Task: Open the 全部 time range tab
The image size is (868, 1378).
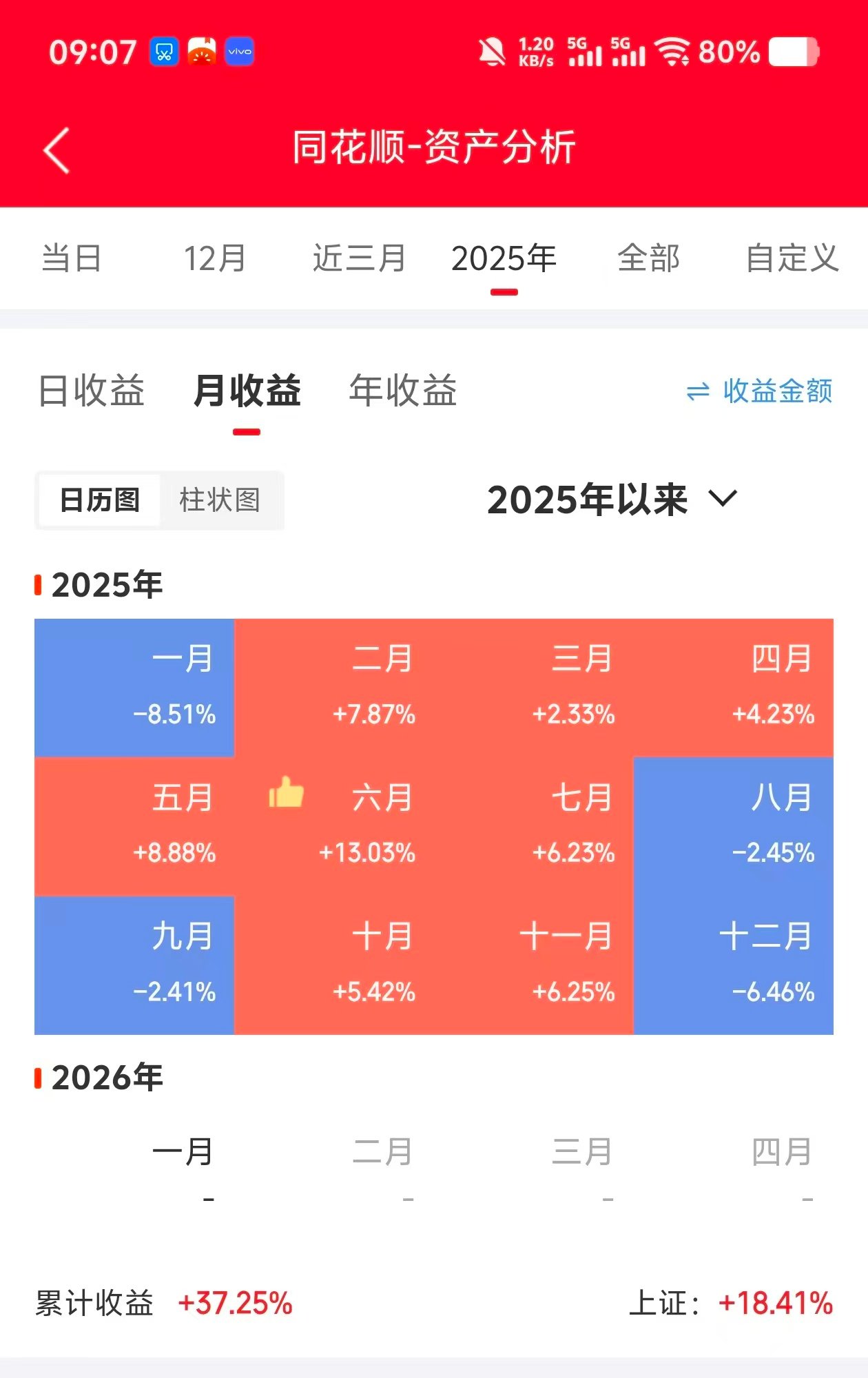Action: pyautogui.click(x=648, y=258)
